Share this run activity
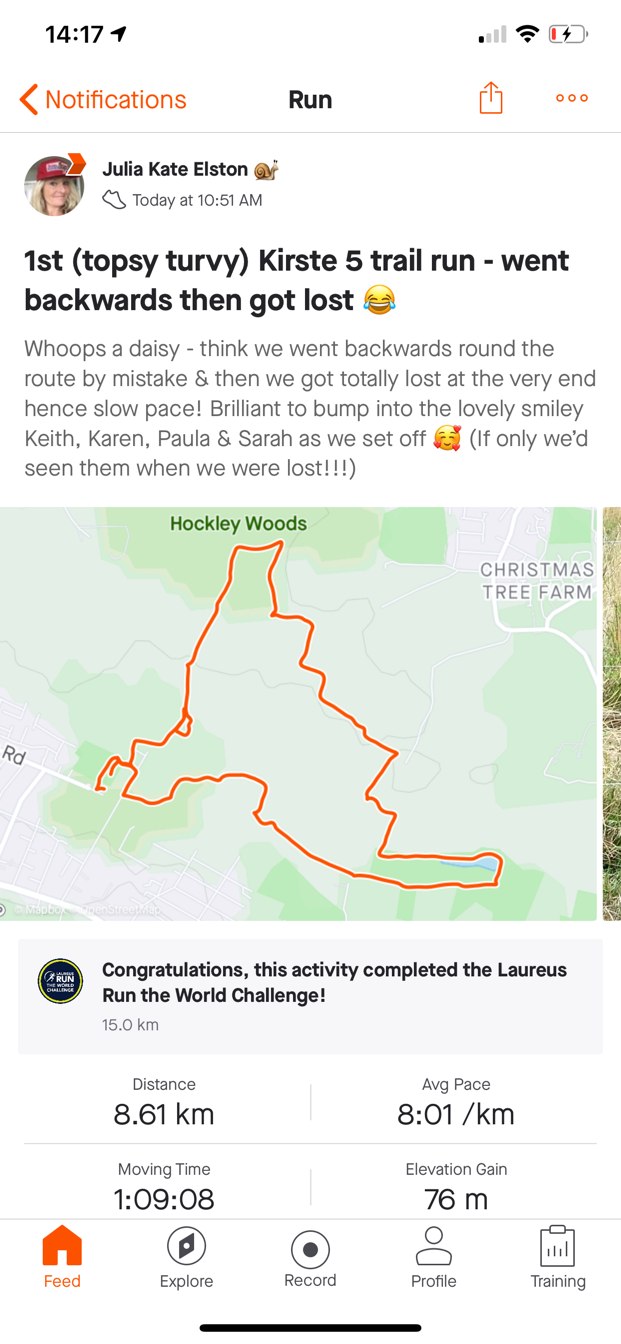 click(490, 98)
